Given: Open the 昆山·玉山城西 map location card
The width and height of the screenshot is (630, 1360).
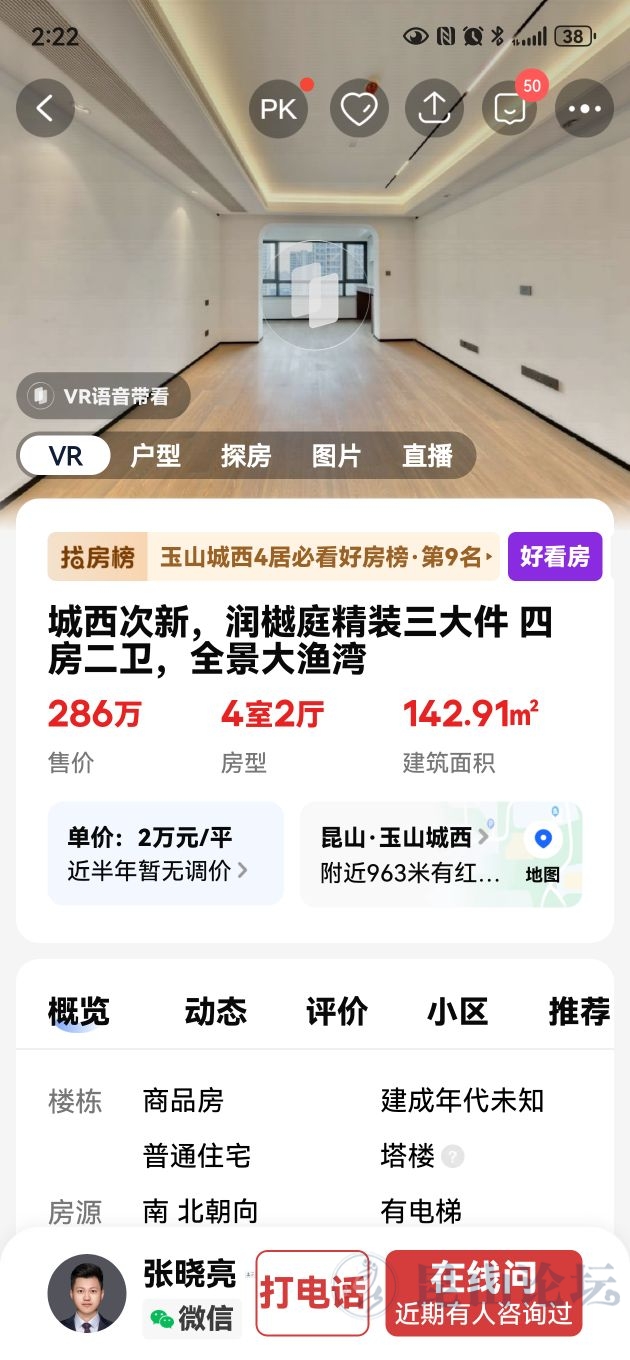Looking at the screenshot, I should click(441, 854).
